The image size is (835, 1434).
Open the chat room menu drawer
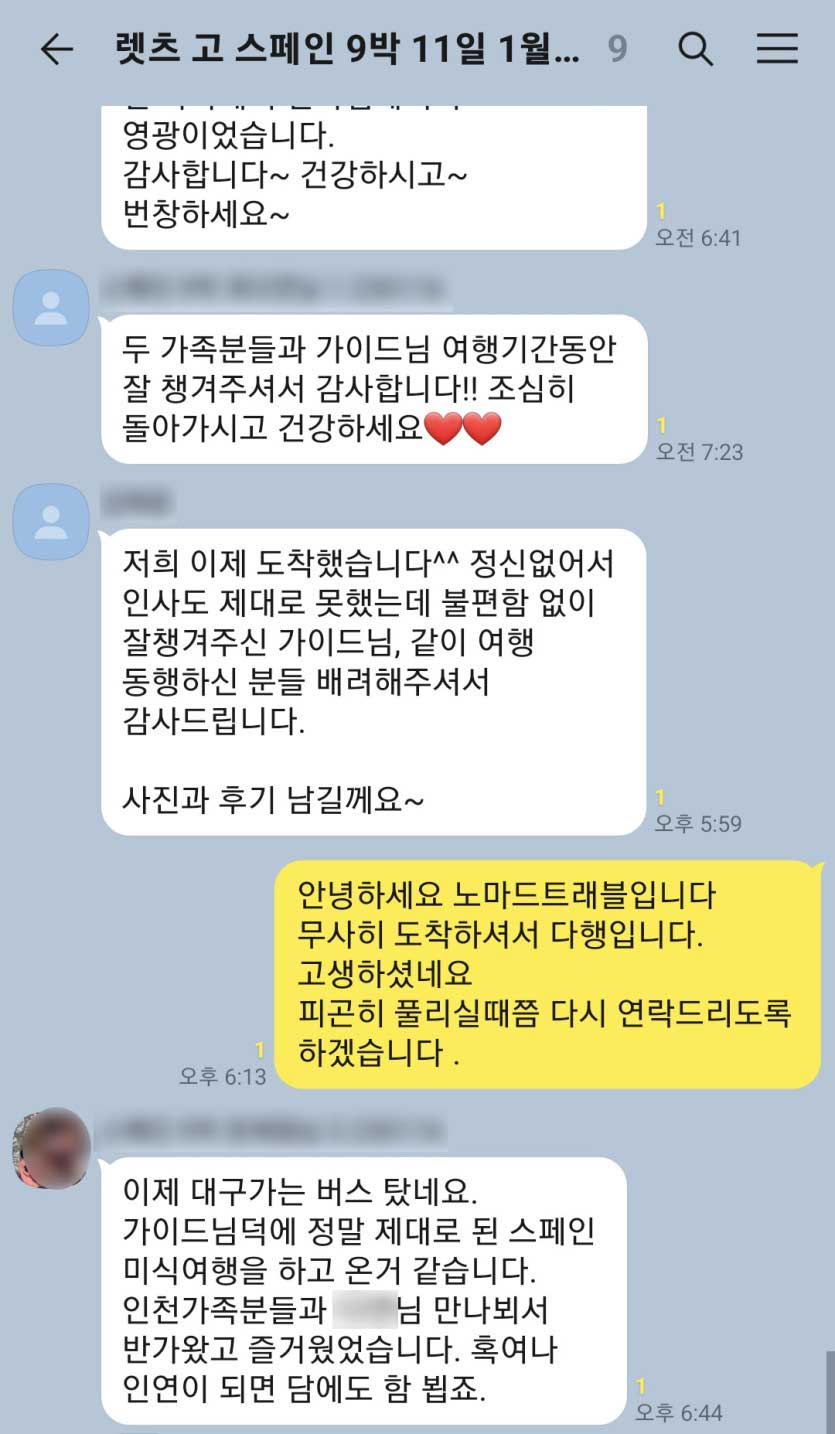tap(777, 49)
